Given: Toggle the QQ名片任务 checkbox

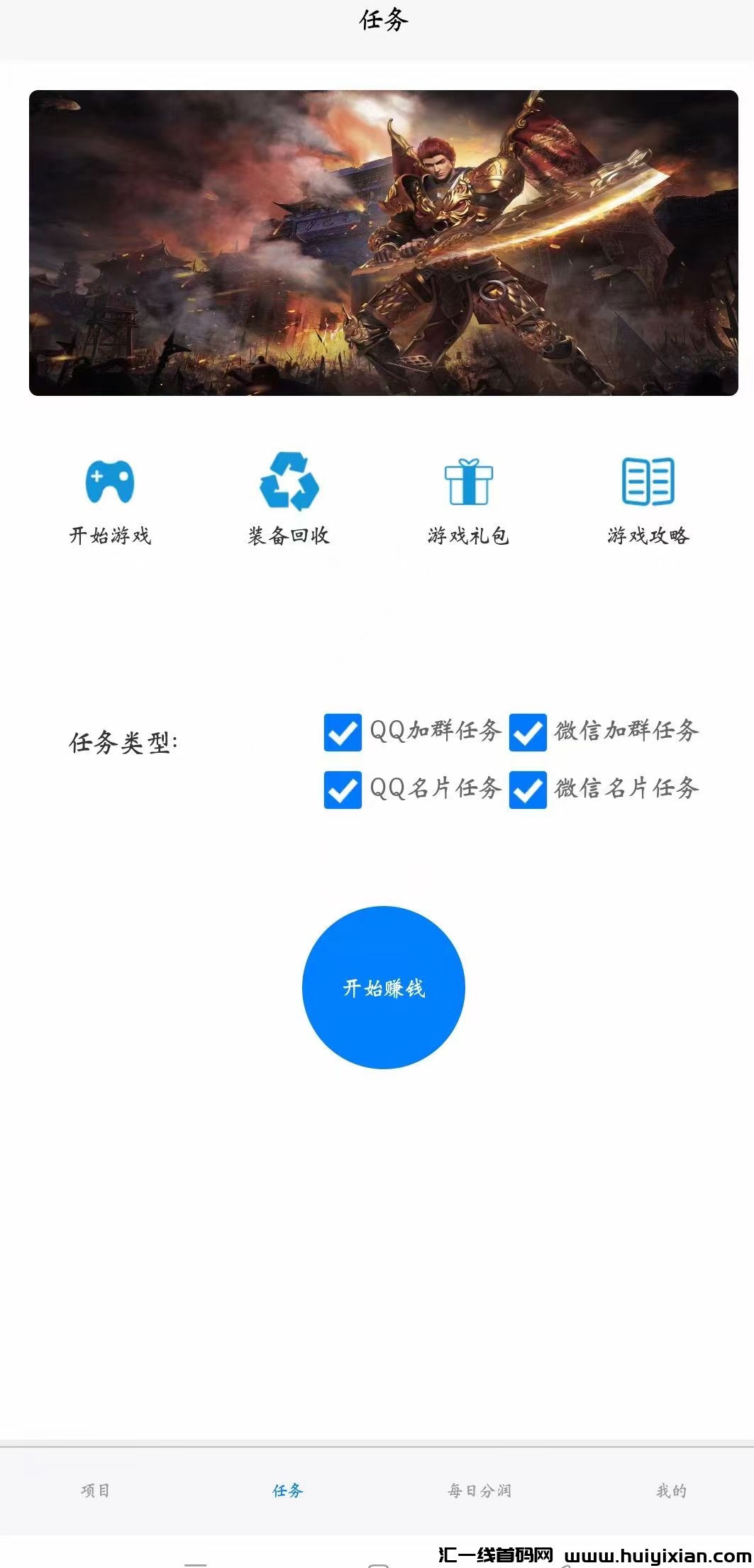Looking at the screenshot, I should click(x=343, y=790).
